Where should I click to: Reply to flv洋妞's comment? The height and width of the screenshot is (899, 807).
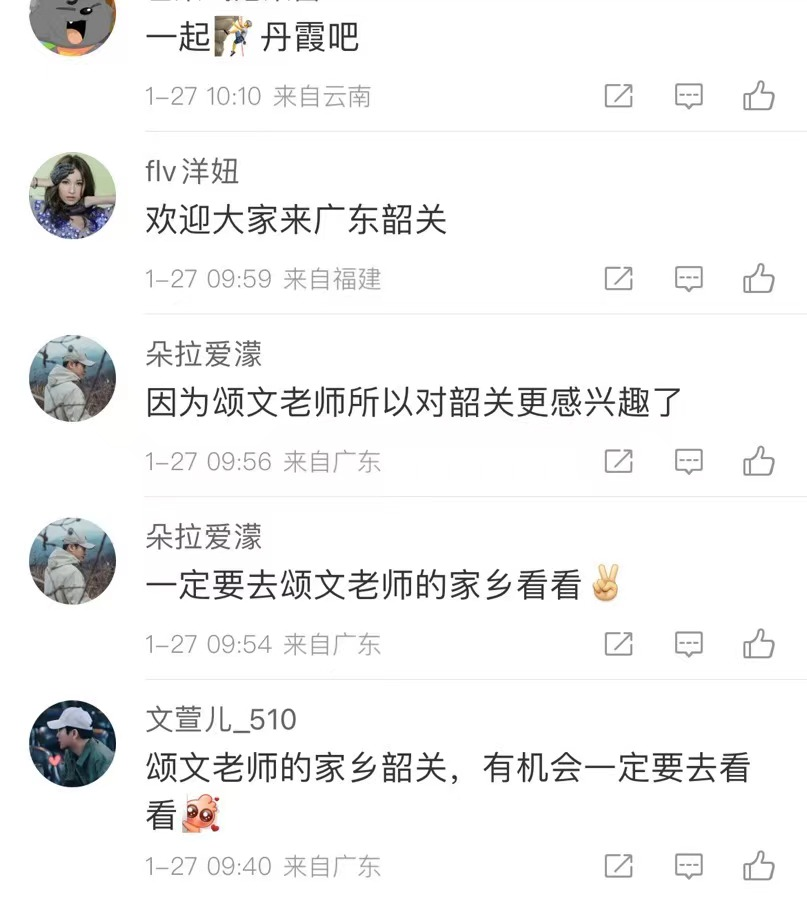point(688,278)
